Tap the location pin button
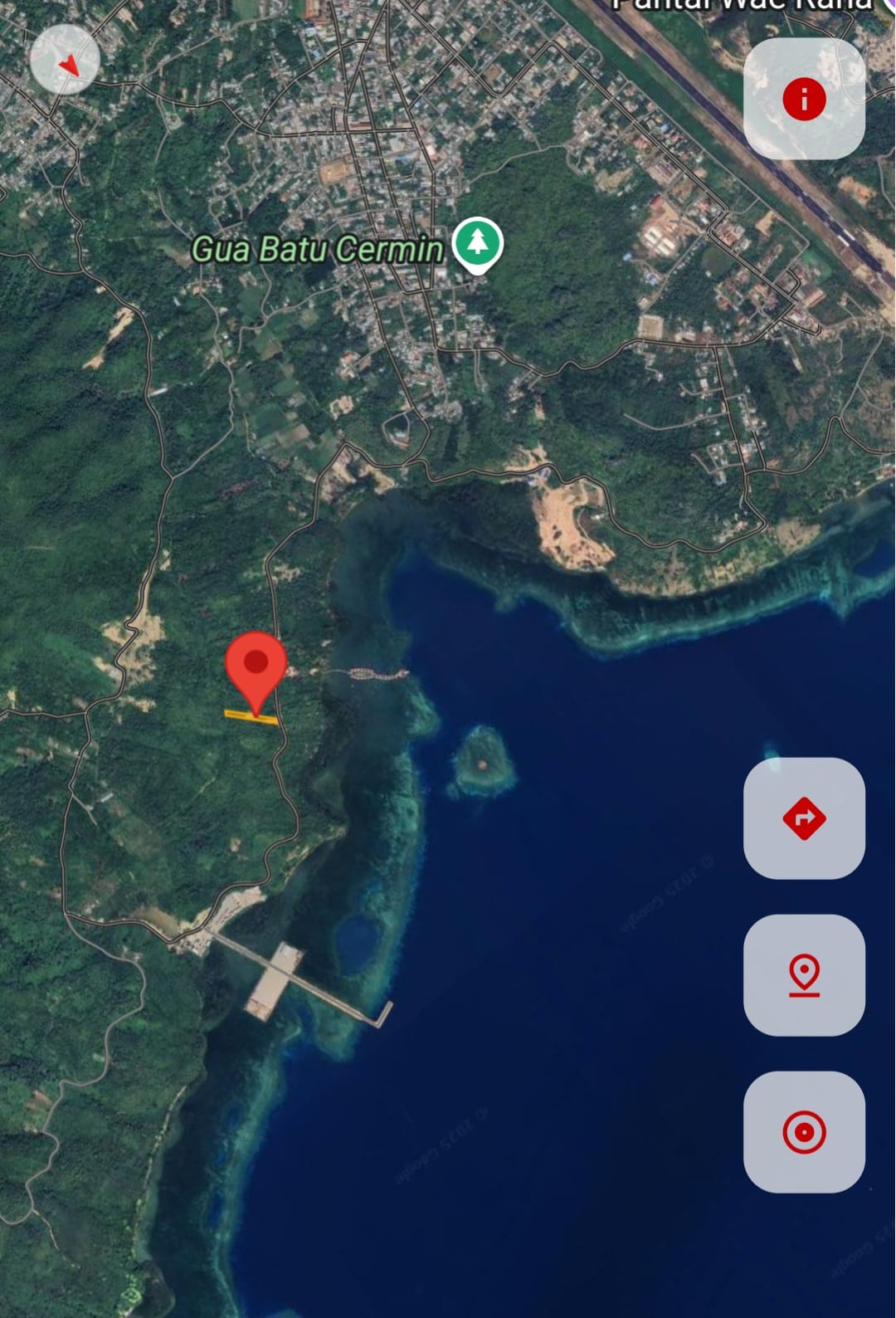The image size is (896, 1318). tap(804, 975)
